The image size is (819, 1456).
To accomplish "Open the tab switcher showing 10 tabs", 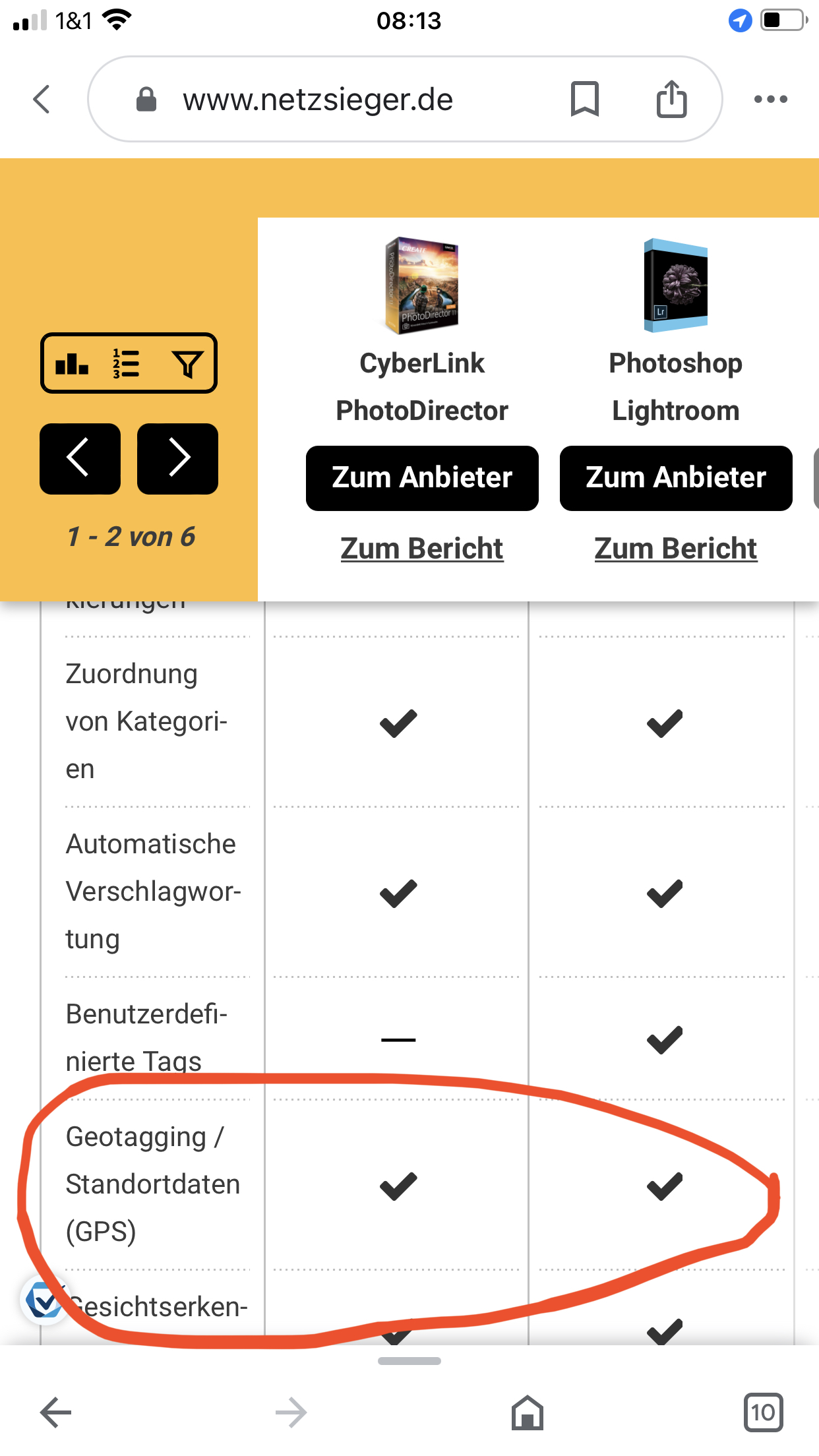I will click(763, 1412).
